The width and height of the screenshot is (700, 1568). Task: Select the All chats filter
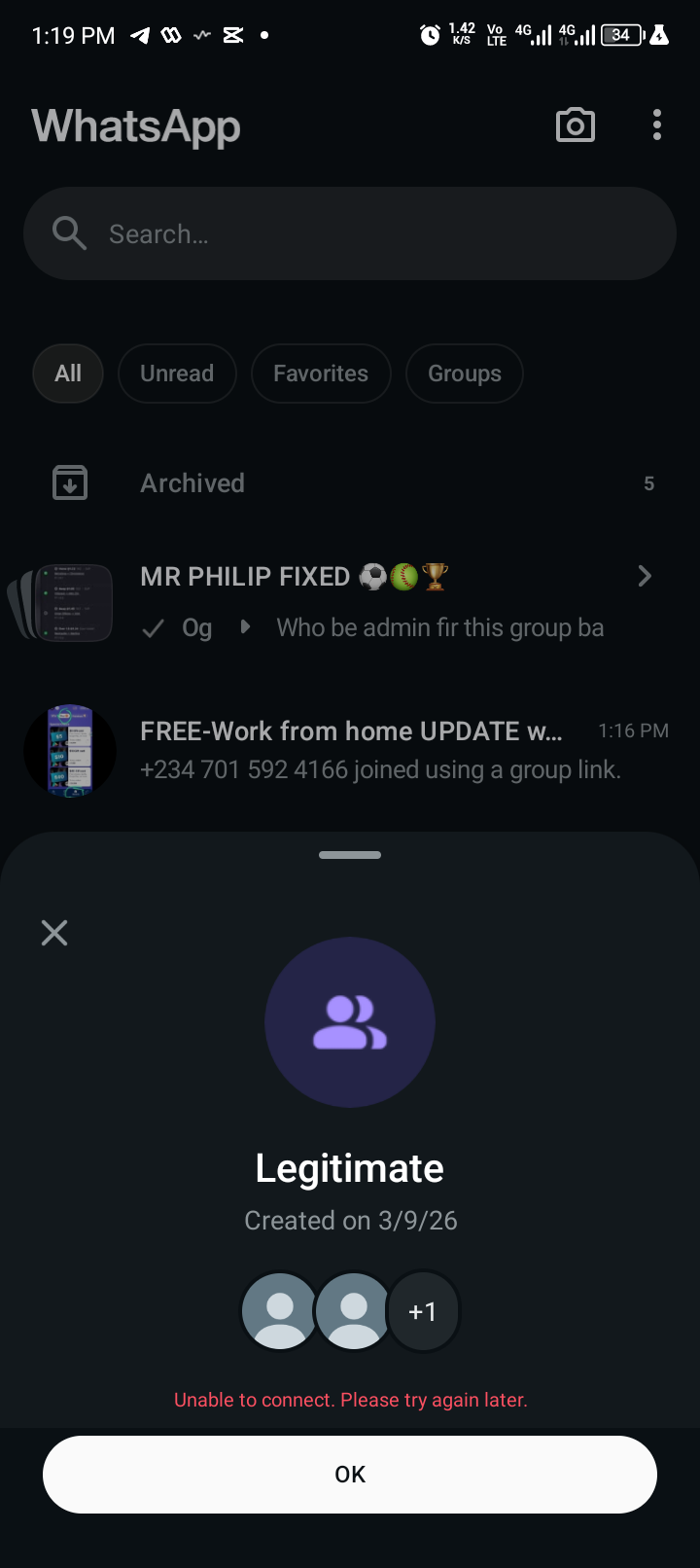tap(68, 374)
